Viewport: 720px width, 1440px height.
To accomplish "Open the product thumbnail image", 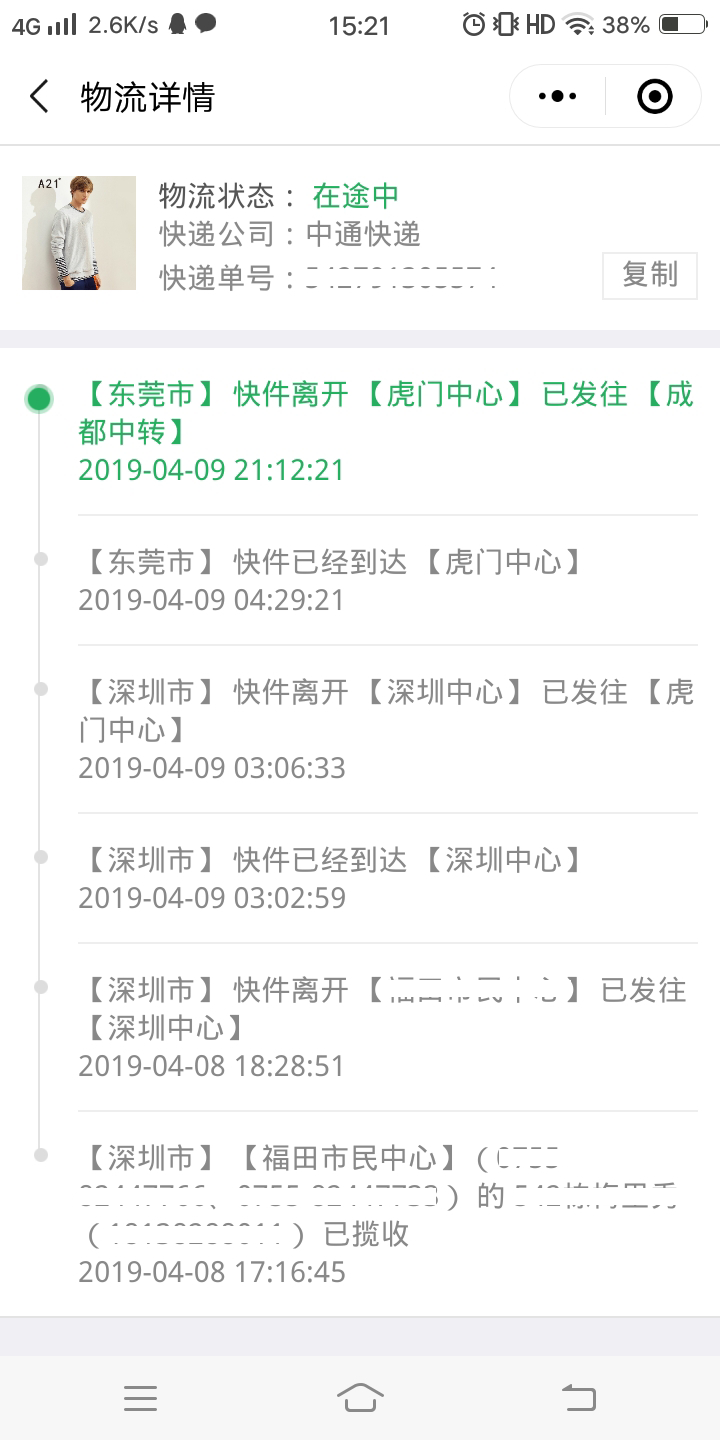I will click(x=79, y=233).
